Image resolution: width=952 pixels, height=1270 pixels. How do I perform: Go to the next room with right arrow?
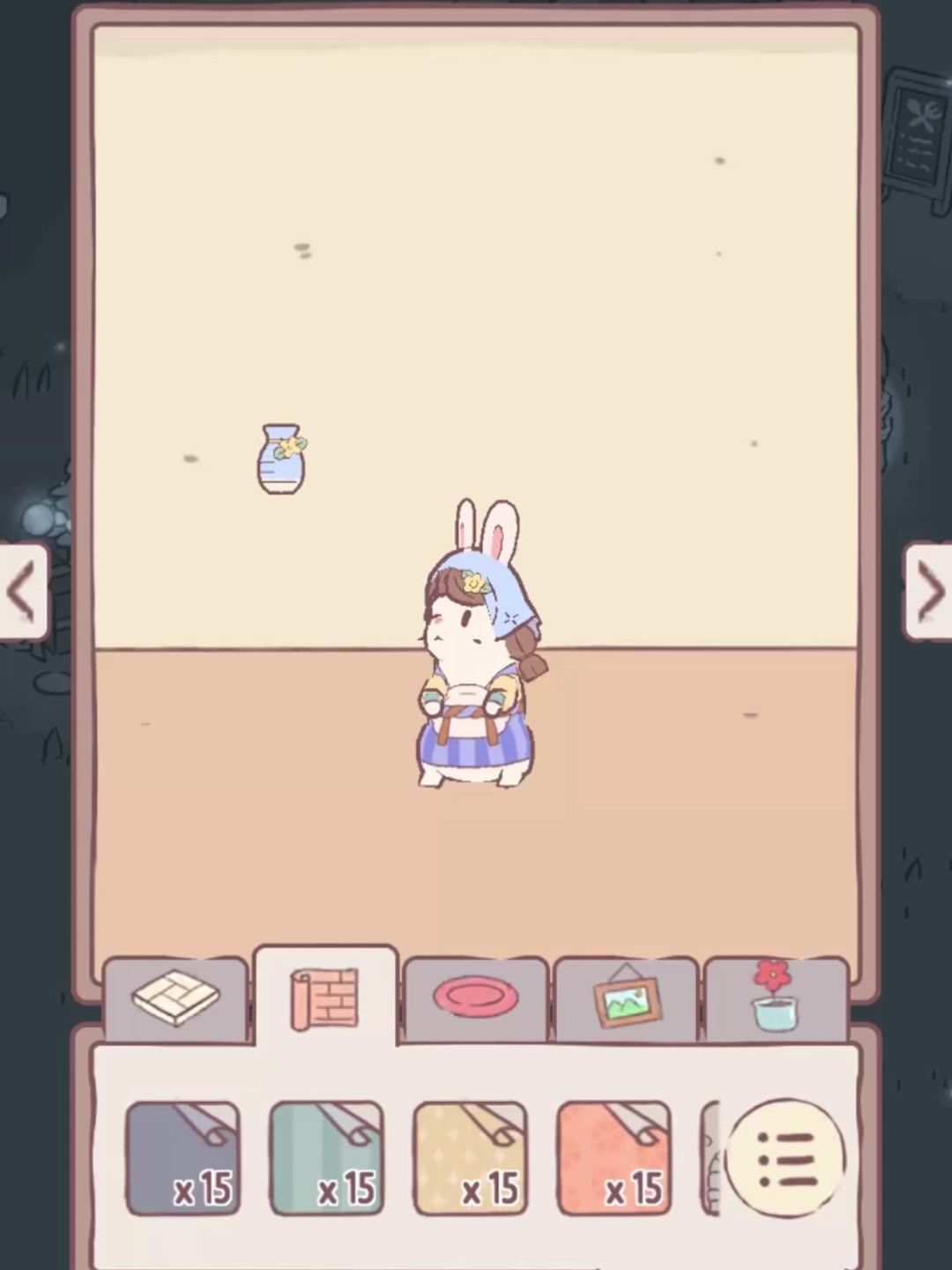point(929,591)
